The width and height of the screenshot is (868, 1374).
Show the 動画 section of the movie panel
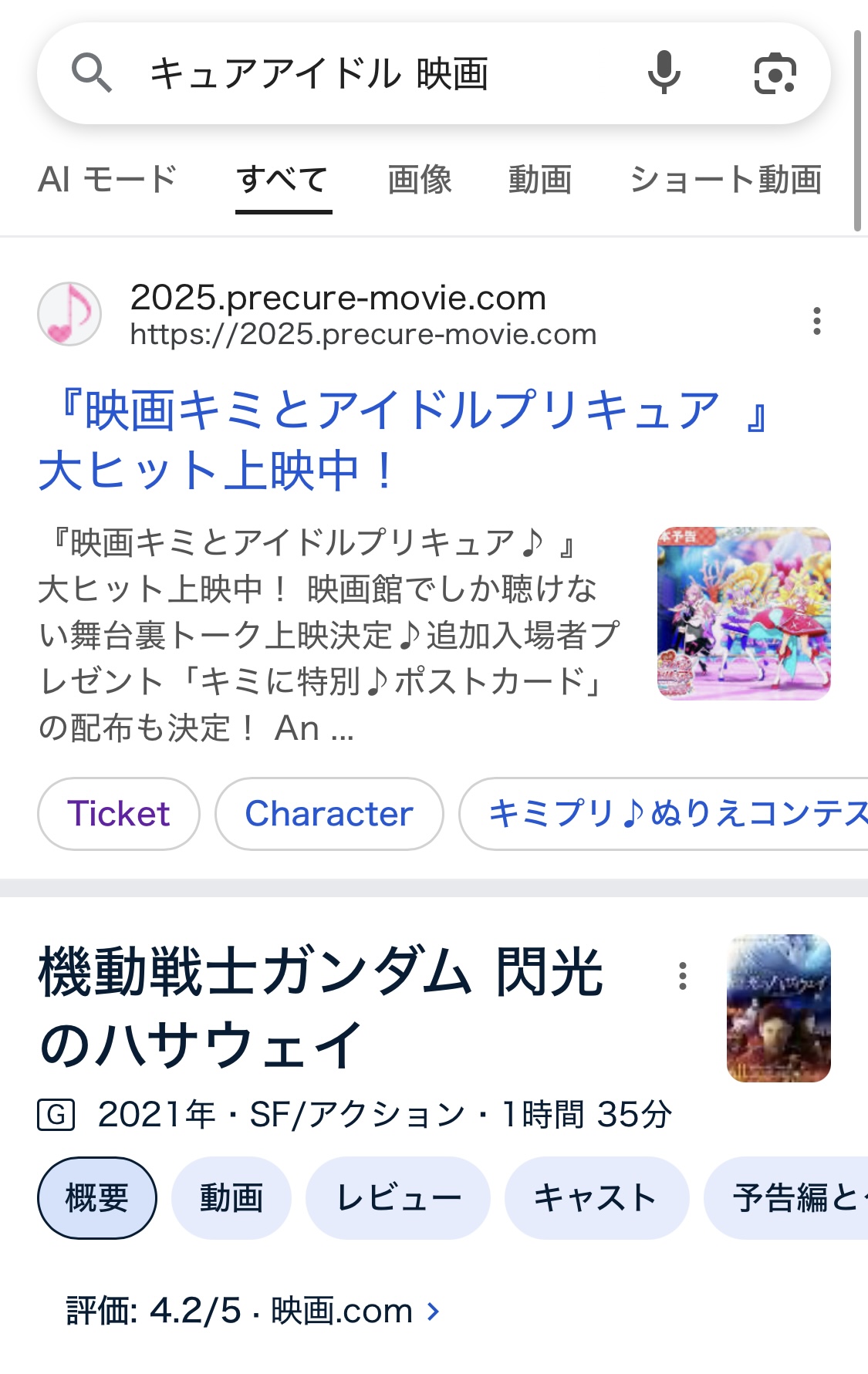point(231,1198)
